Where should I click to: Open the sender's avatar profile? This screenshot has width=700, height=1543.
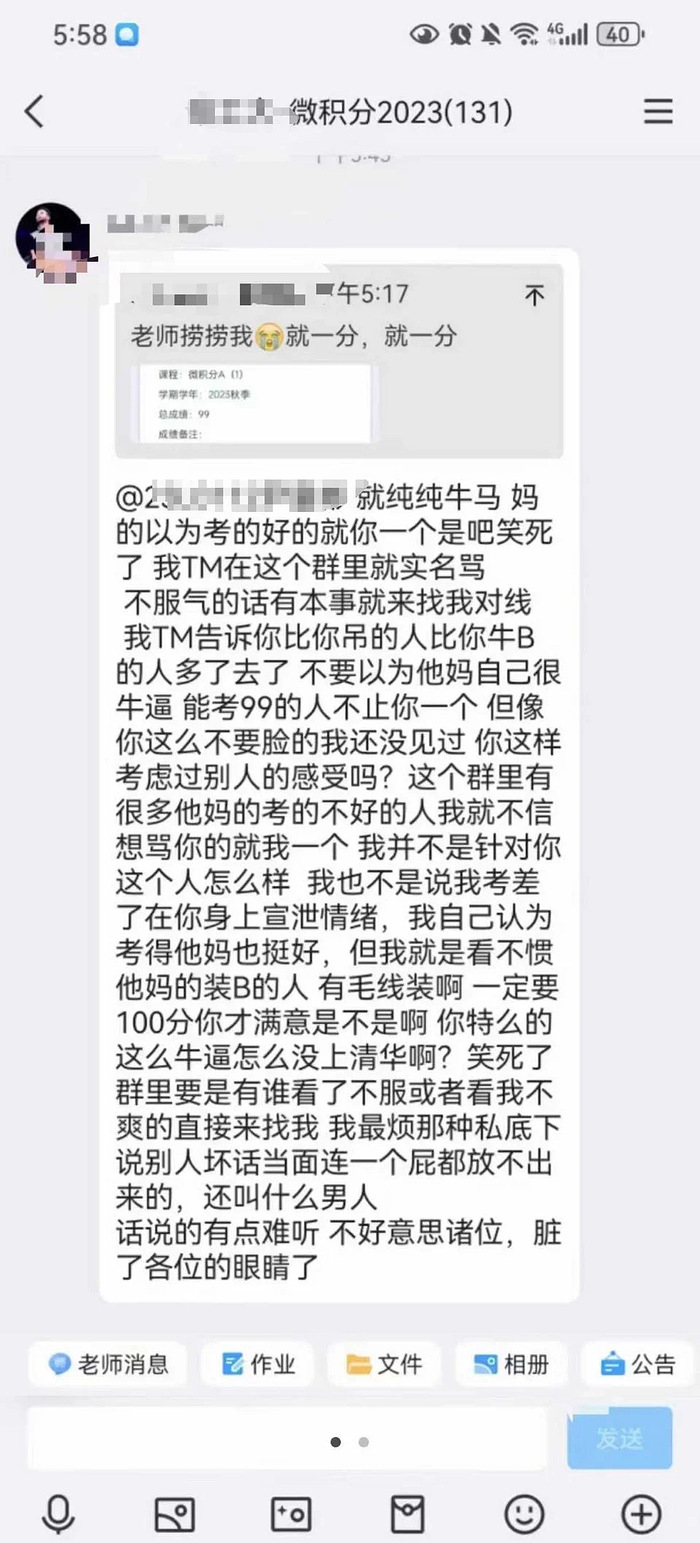point(49,236)
